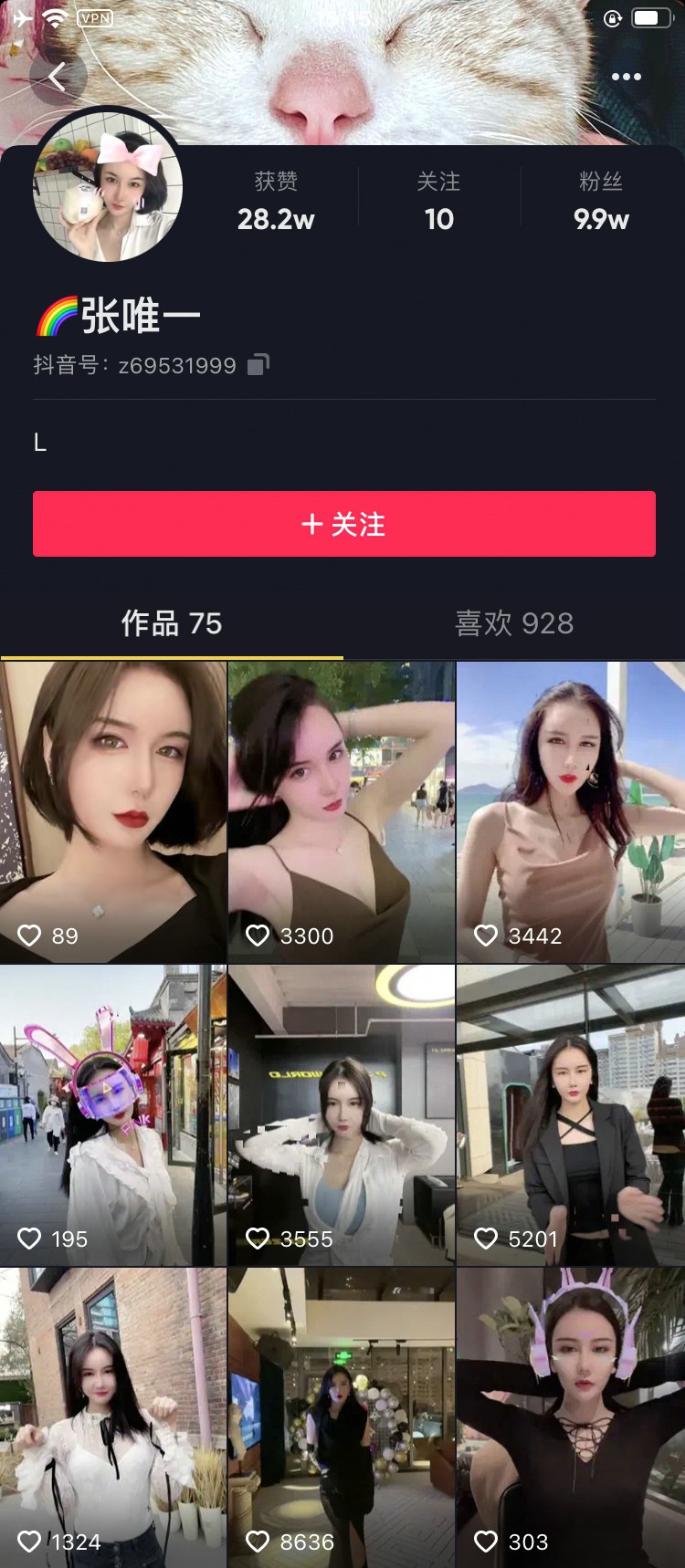This screenshot has width=685, height=1568.
Task: Copy the Douyin ID z69531999
Action: (x=259, y=365)
